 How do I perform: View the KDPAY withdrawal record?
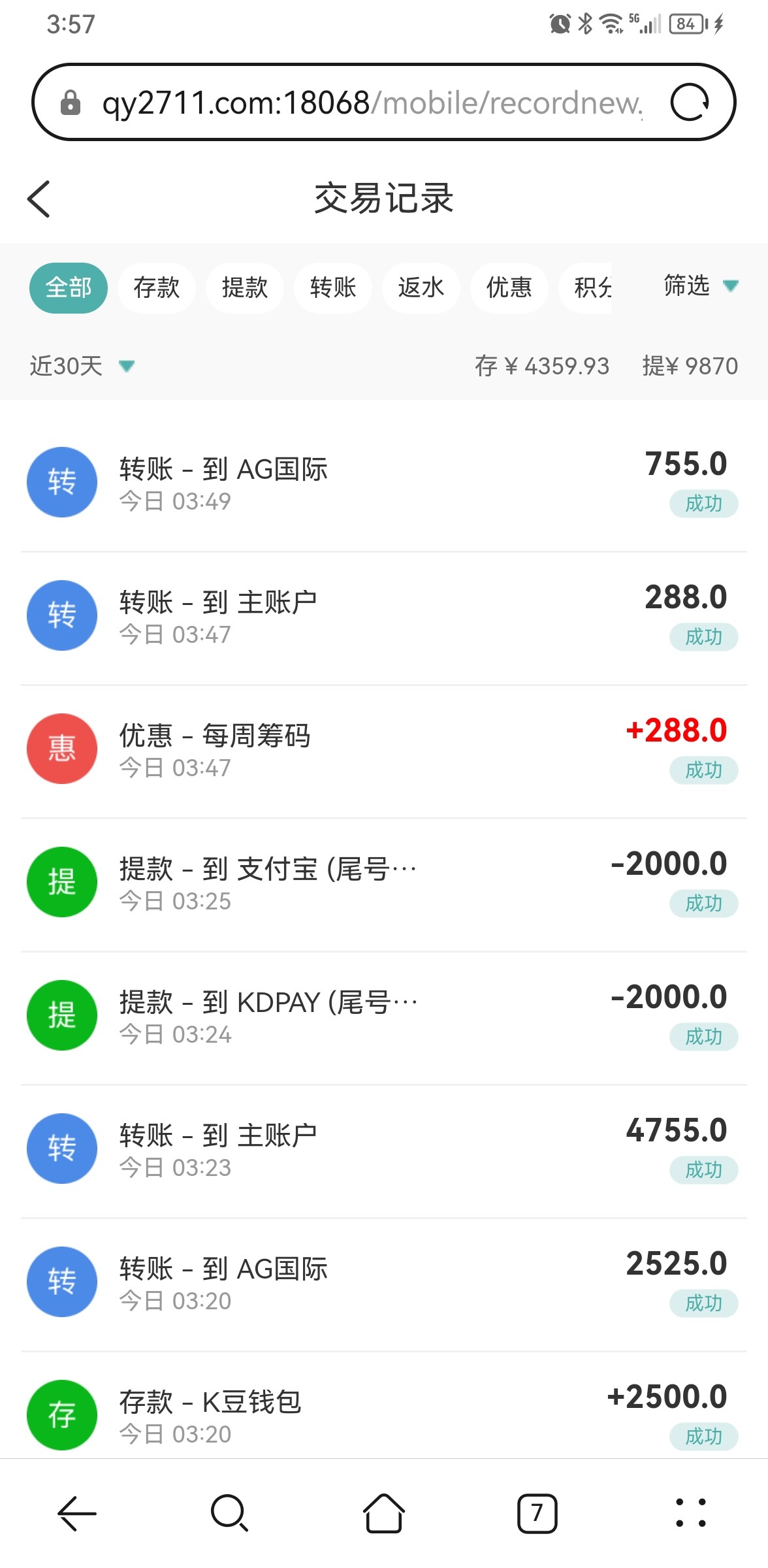[384, 1017]
